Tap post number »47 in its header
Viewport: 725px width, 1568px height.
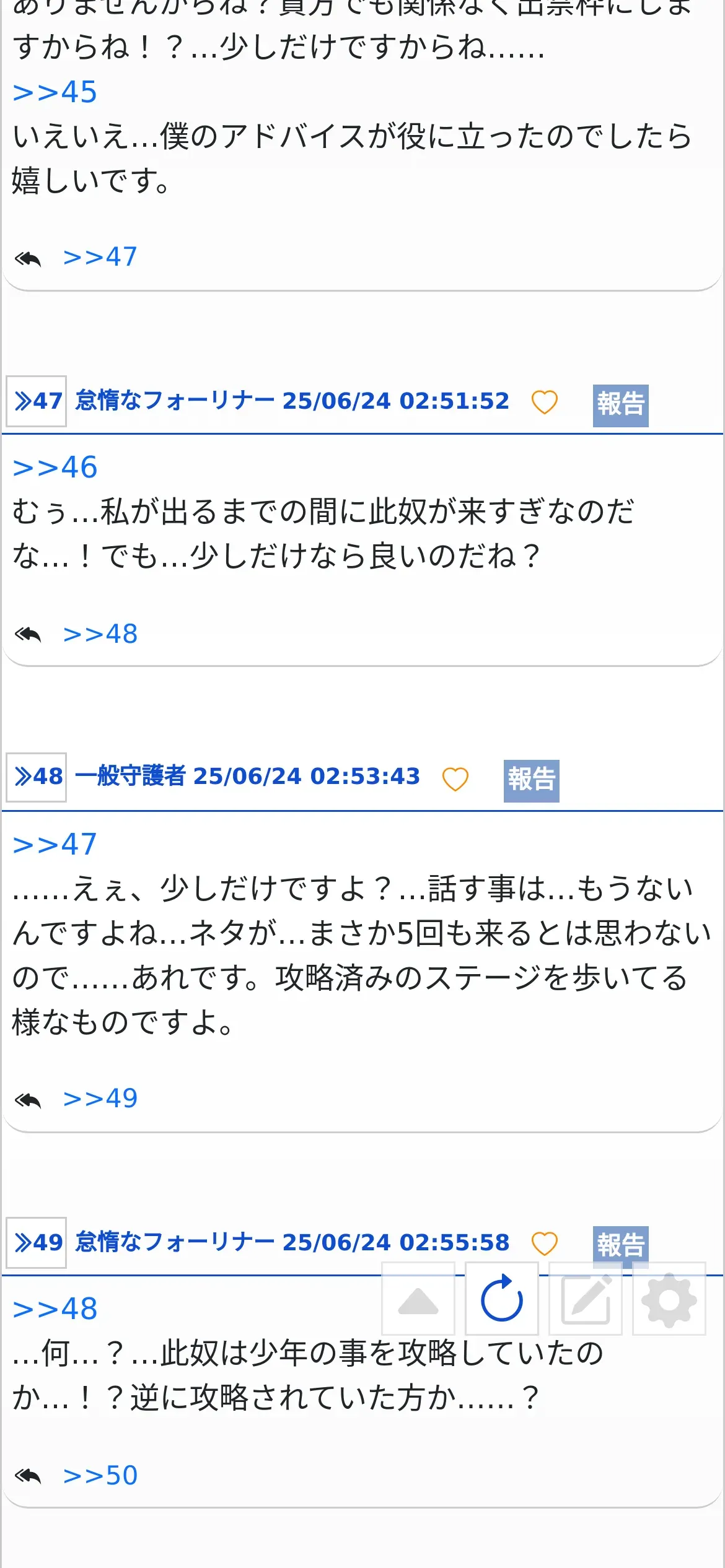(37, 401)
